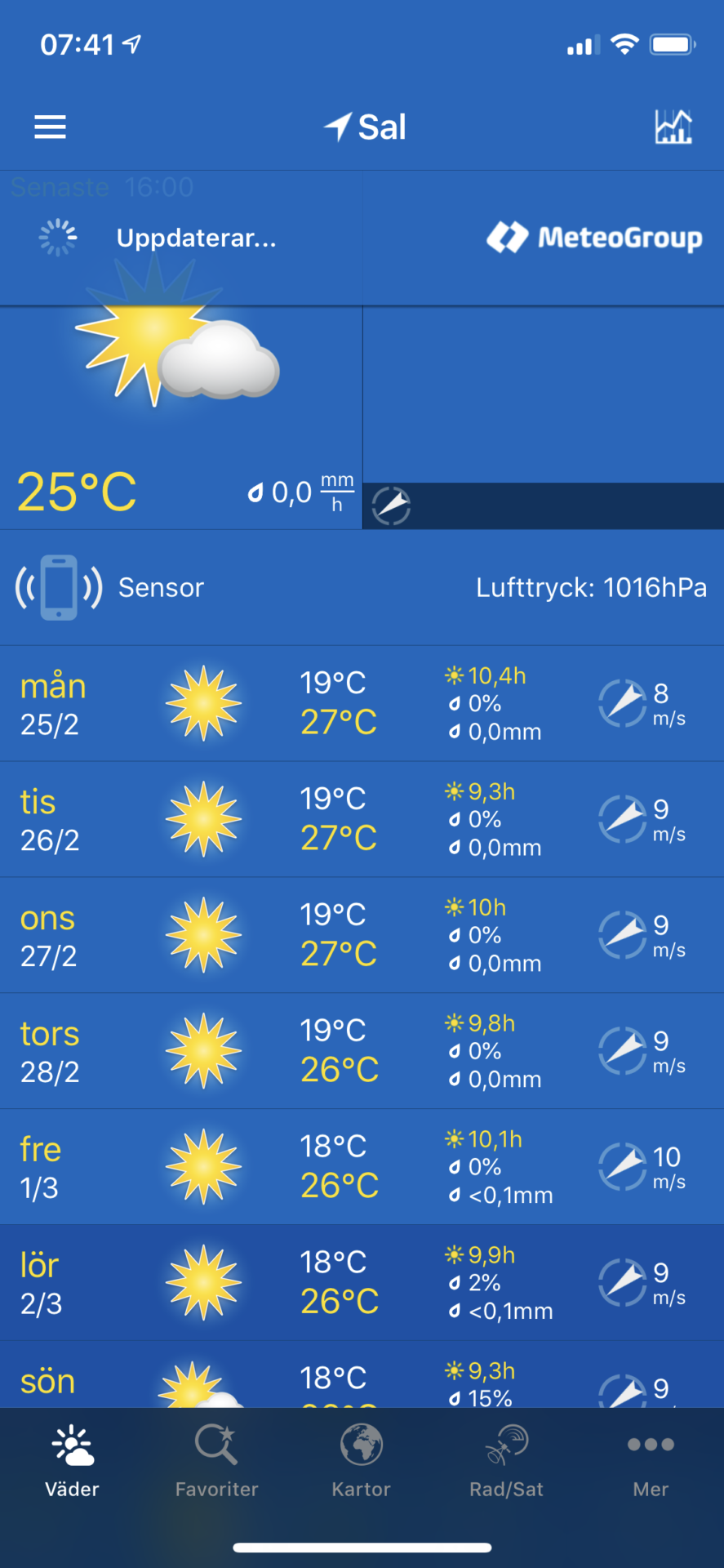
Task: Open the weather graph icon
Action: 673,127
